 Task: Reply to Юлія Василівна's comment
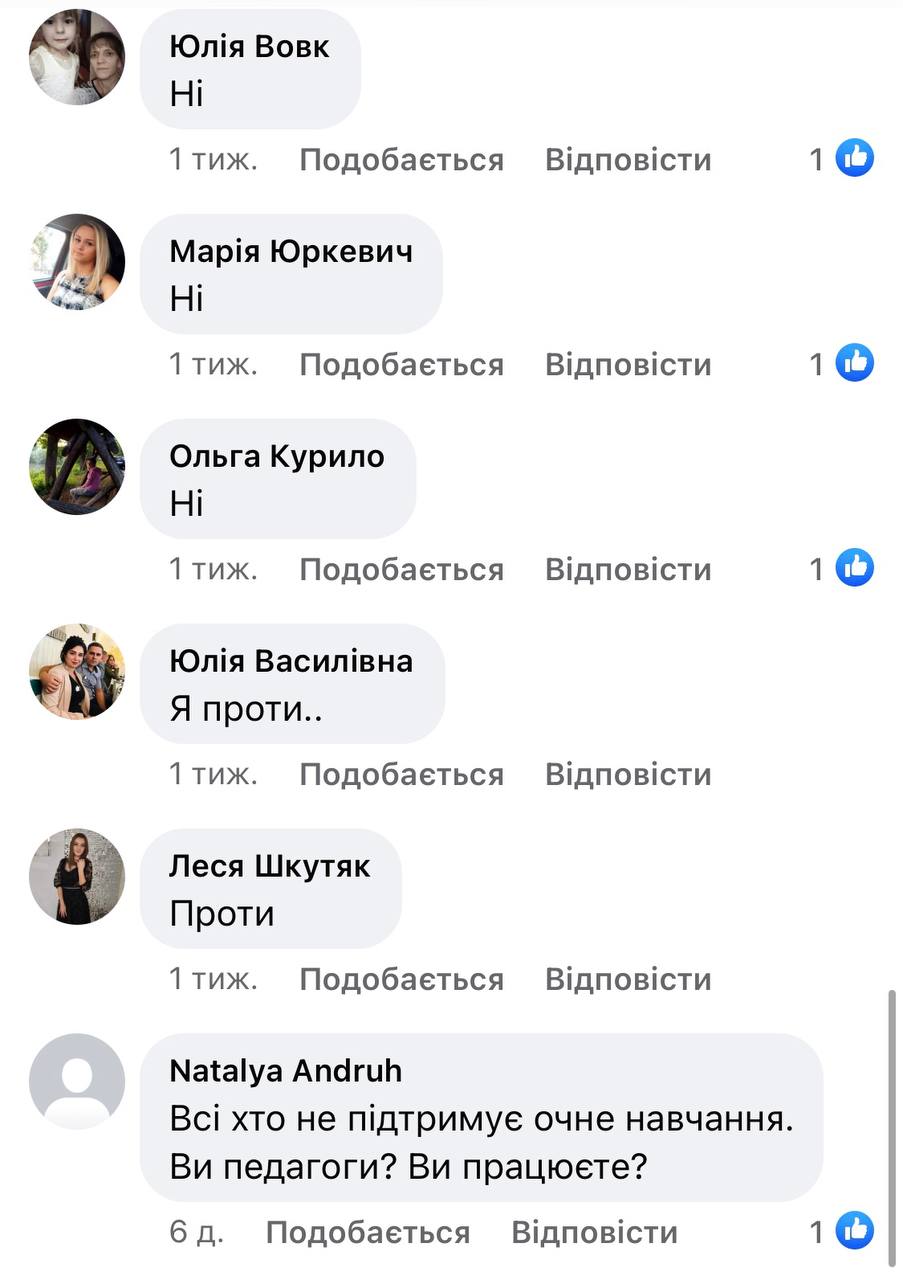tap(628, 775)
